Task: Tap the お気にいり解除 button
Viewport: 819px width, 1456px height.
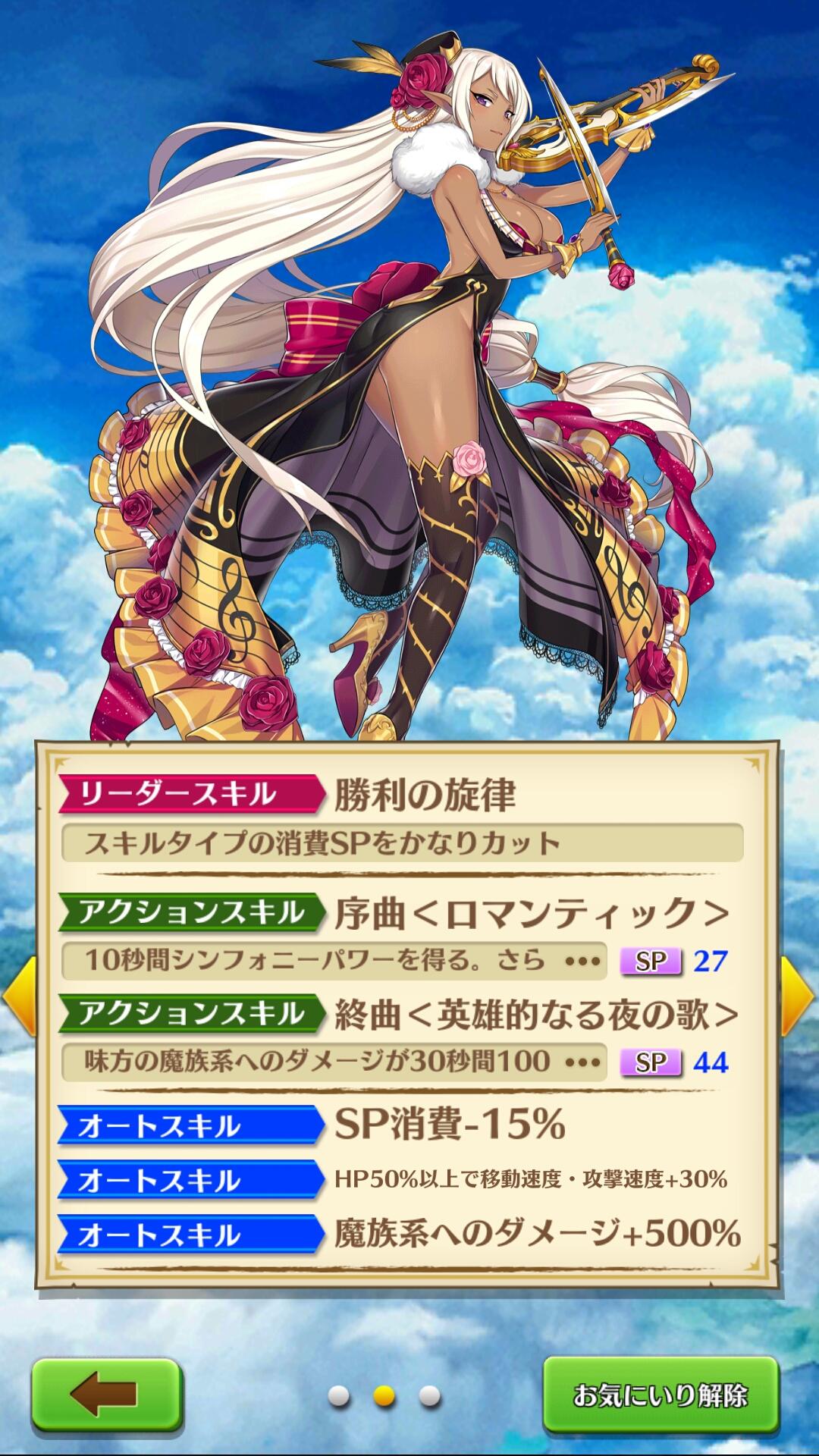Action: coord(661,1394)
